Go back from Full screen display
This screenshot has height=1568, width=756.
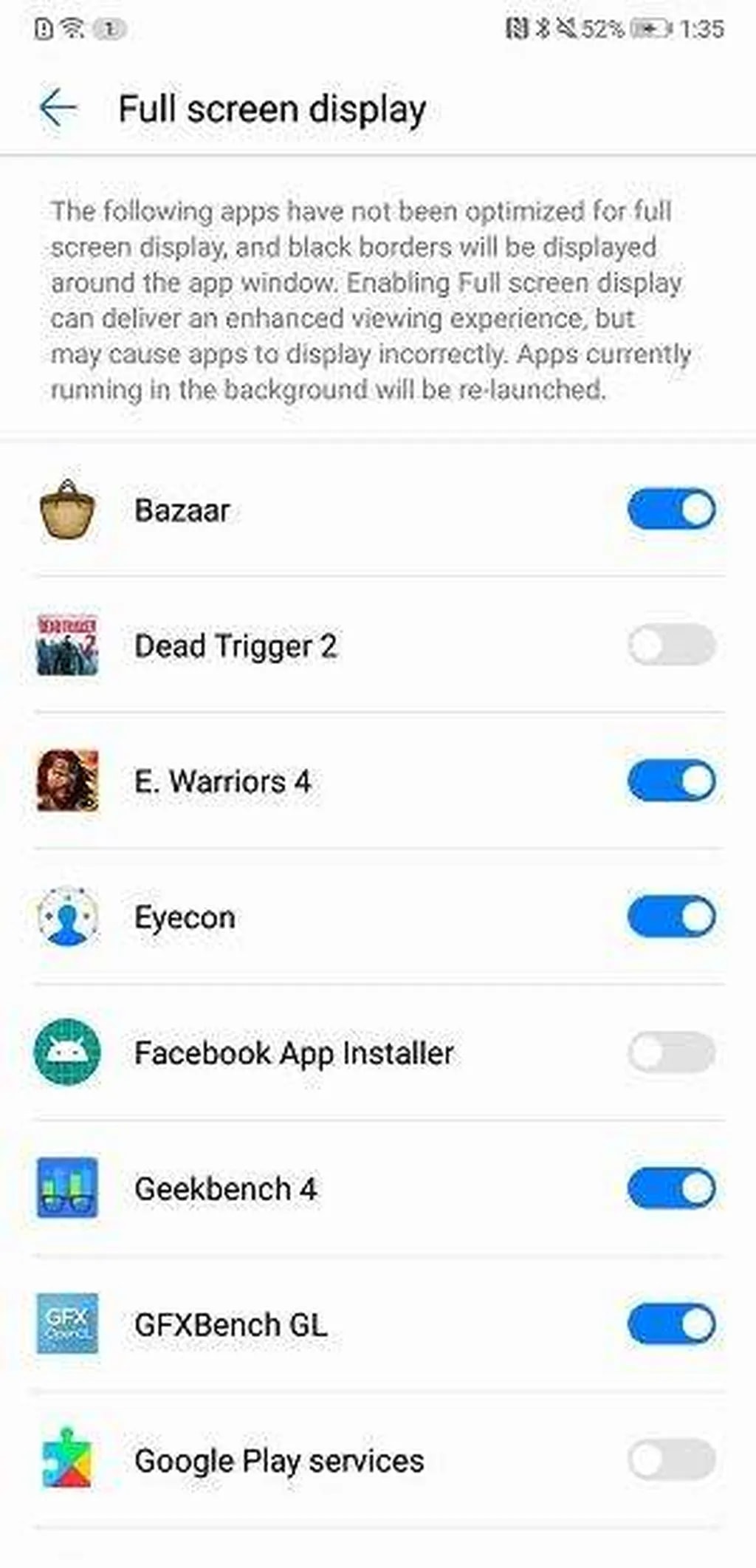point(58,109)
